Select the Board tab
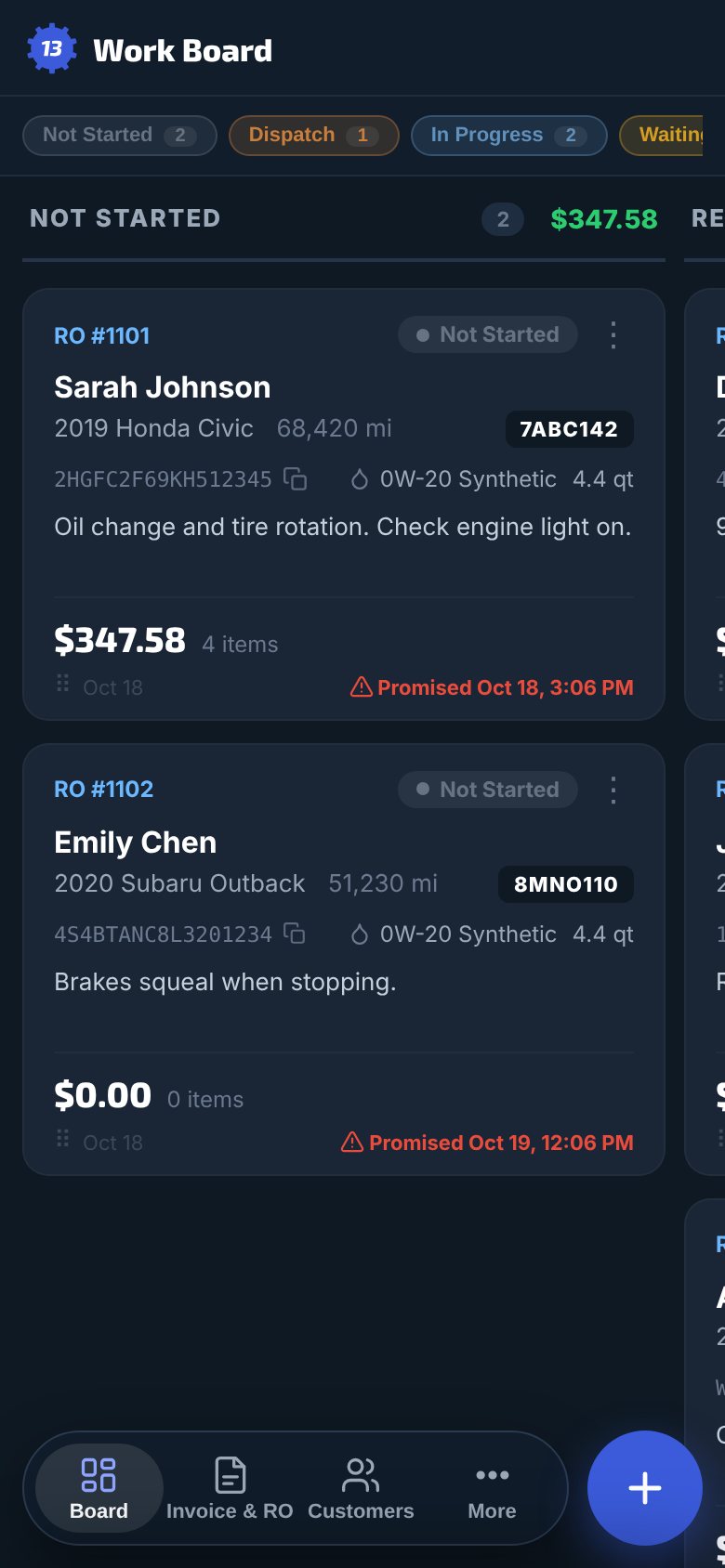The height and width of the screenshot is (1568, 725). 99,1489
